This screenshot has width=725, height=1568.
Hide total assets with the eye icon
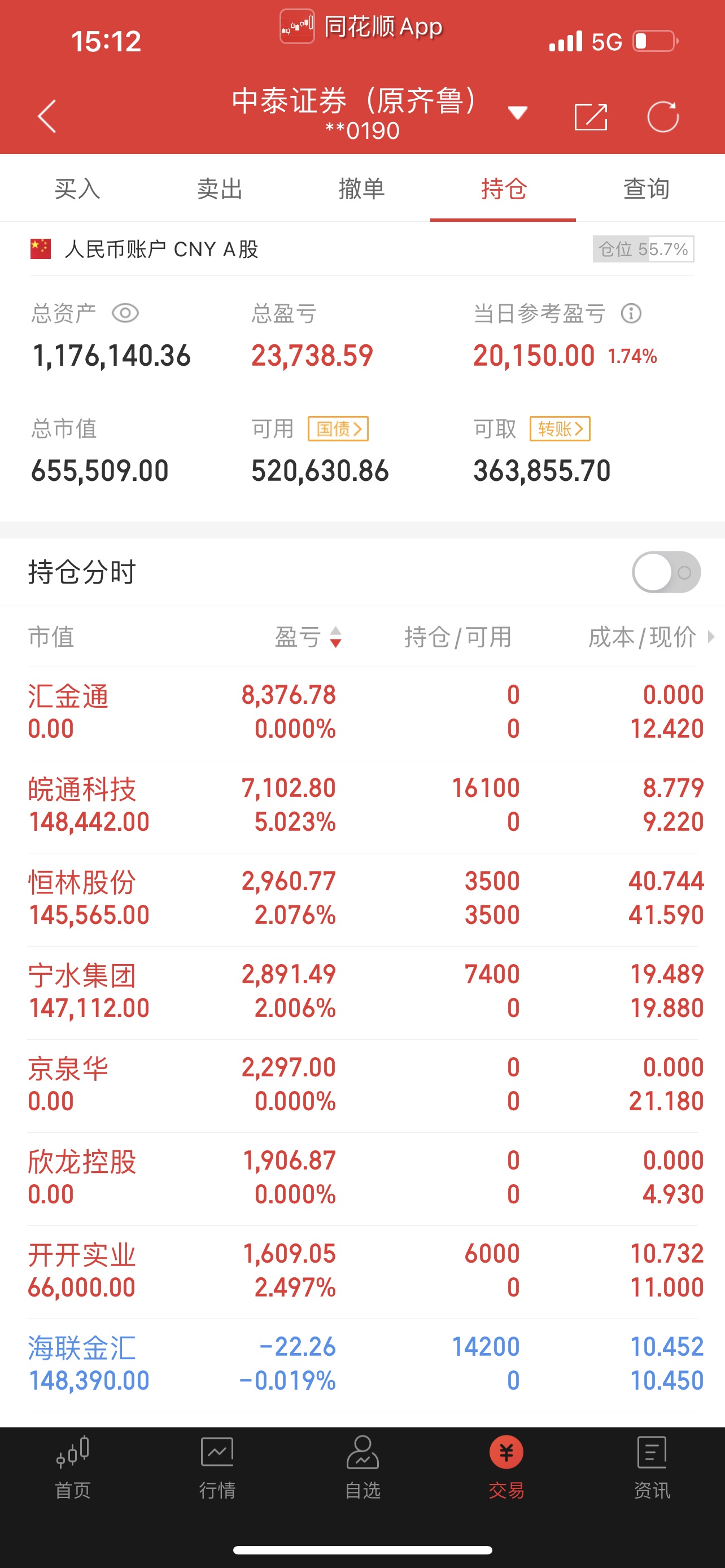(125, 313)
